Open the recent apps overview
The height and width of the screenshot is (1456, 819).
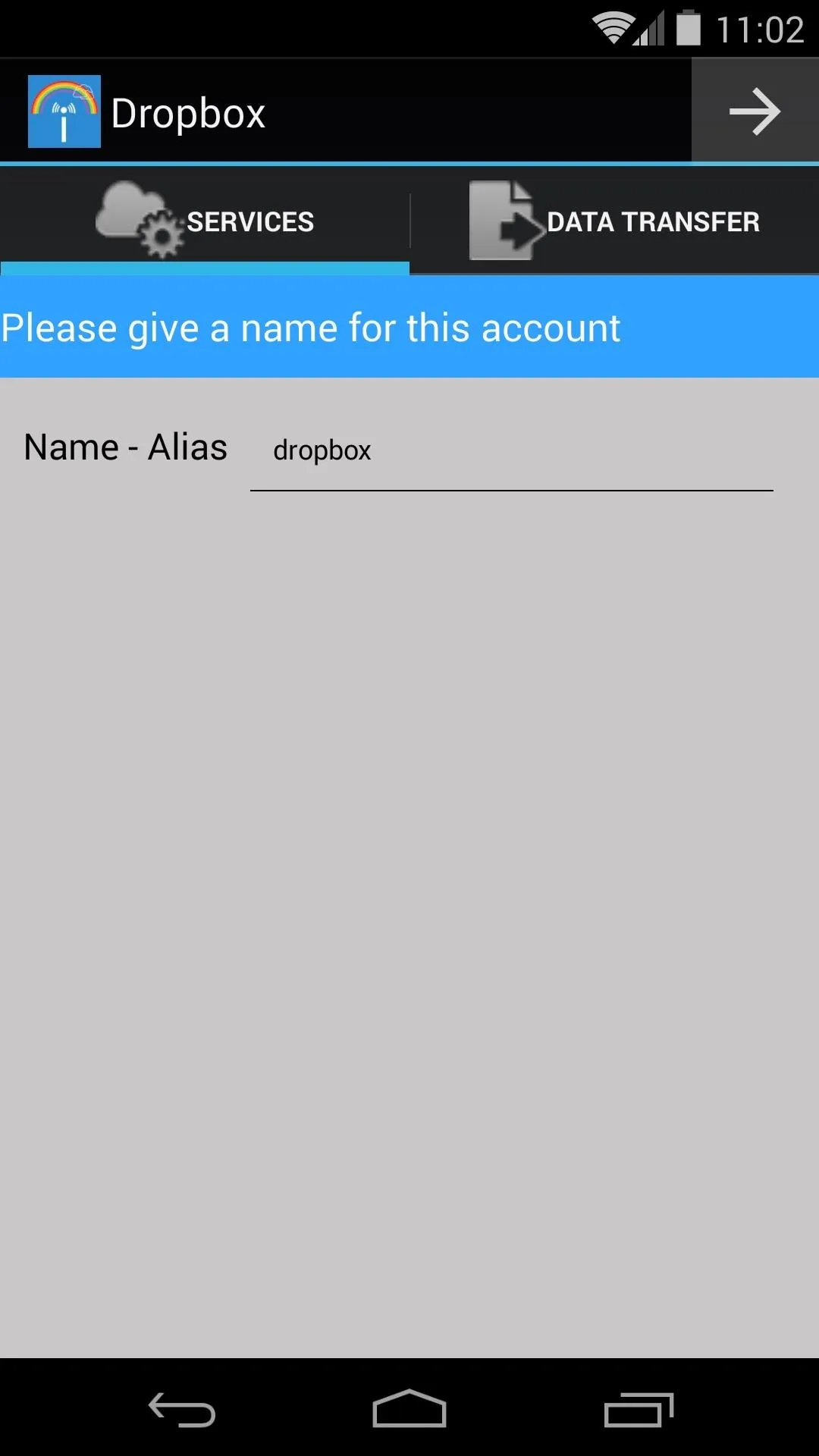[639, 1410]
